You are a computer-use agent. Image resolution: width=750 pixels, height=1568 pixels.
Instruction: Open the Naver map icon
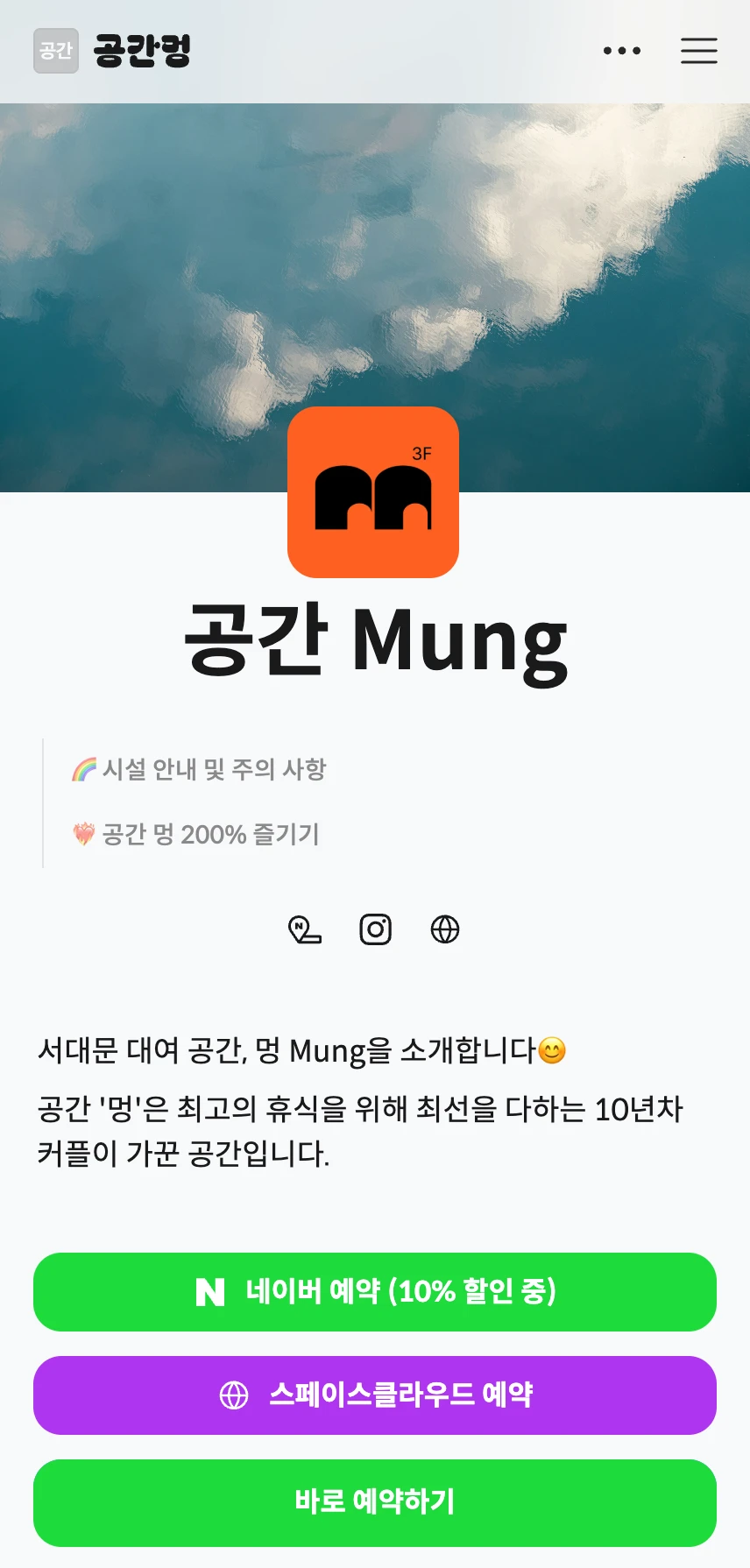tap(305, 929)
